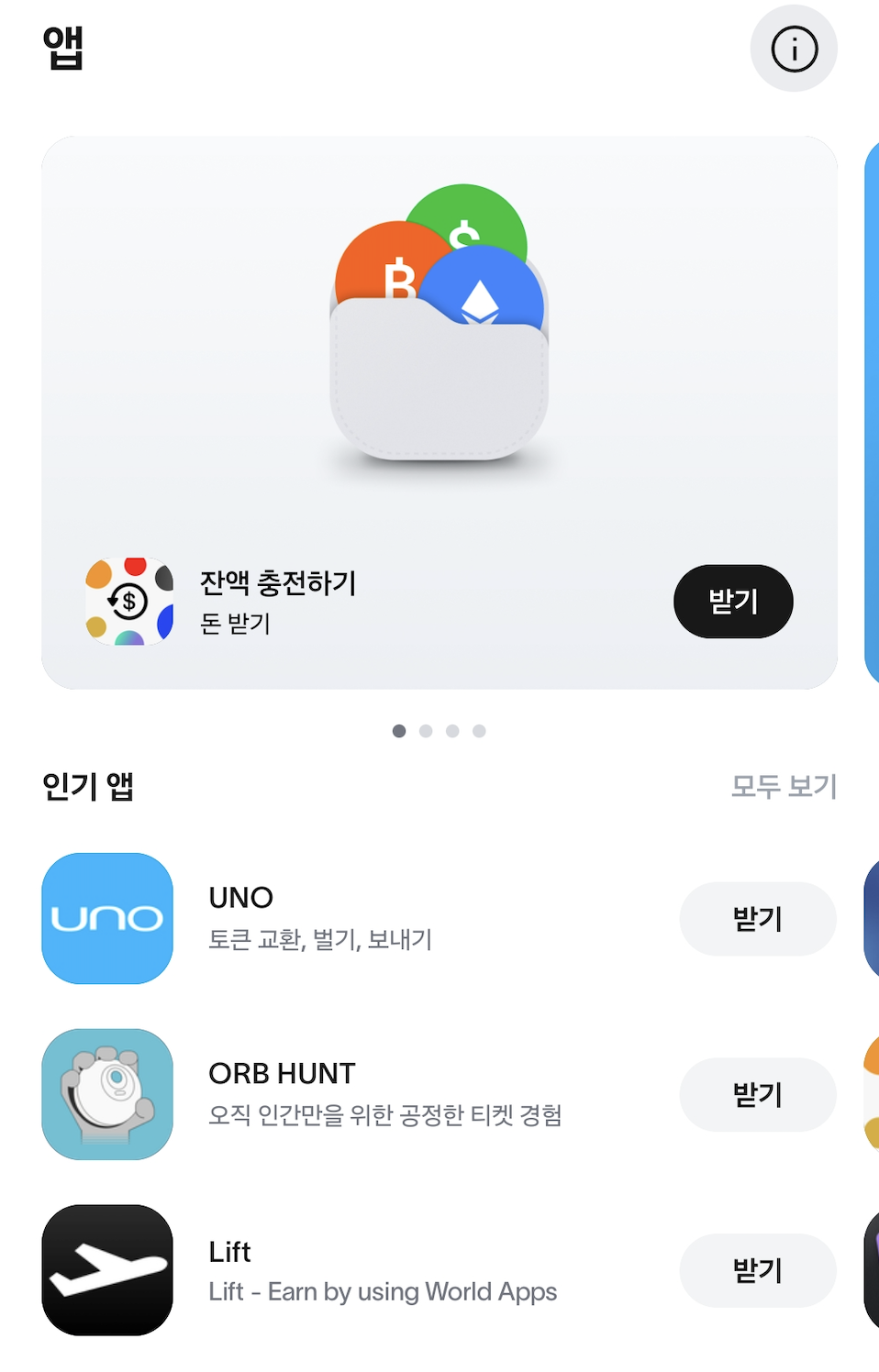This screenshot has height=1372, width=879.
Task: Select the Lift app title text
Action: click(229, 1251)
